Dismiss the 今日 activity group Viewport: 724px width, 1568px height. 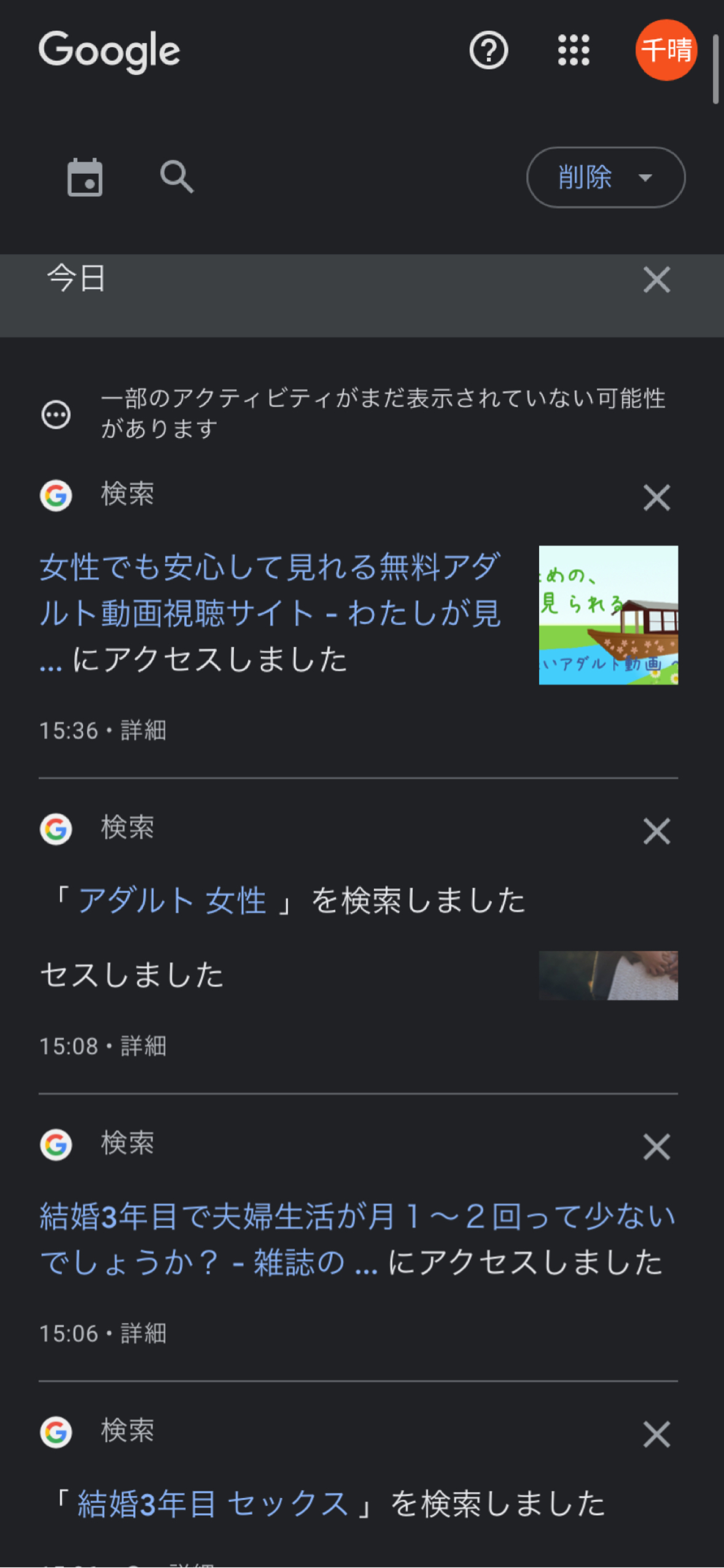point(656,281)
